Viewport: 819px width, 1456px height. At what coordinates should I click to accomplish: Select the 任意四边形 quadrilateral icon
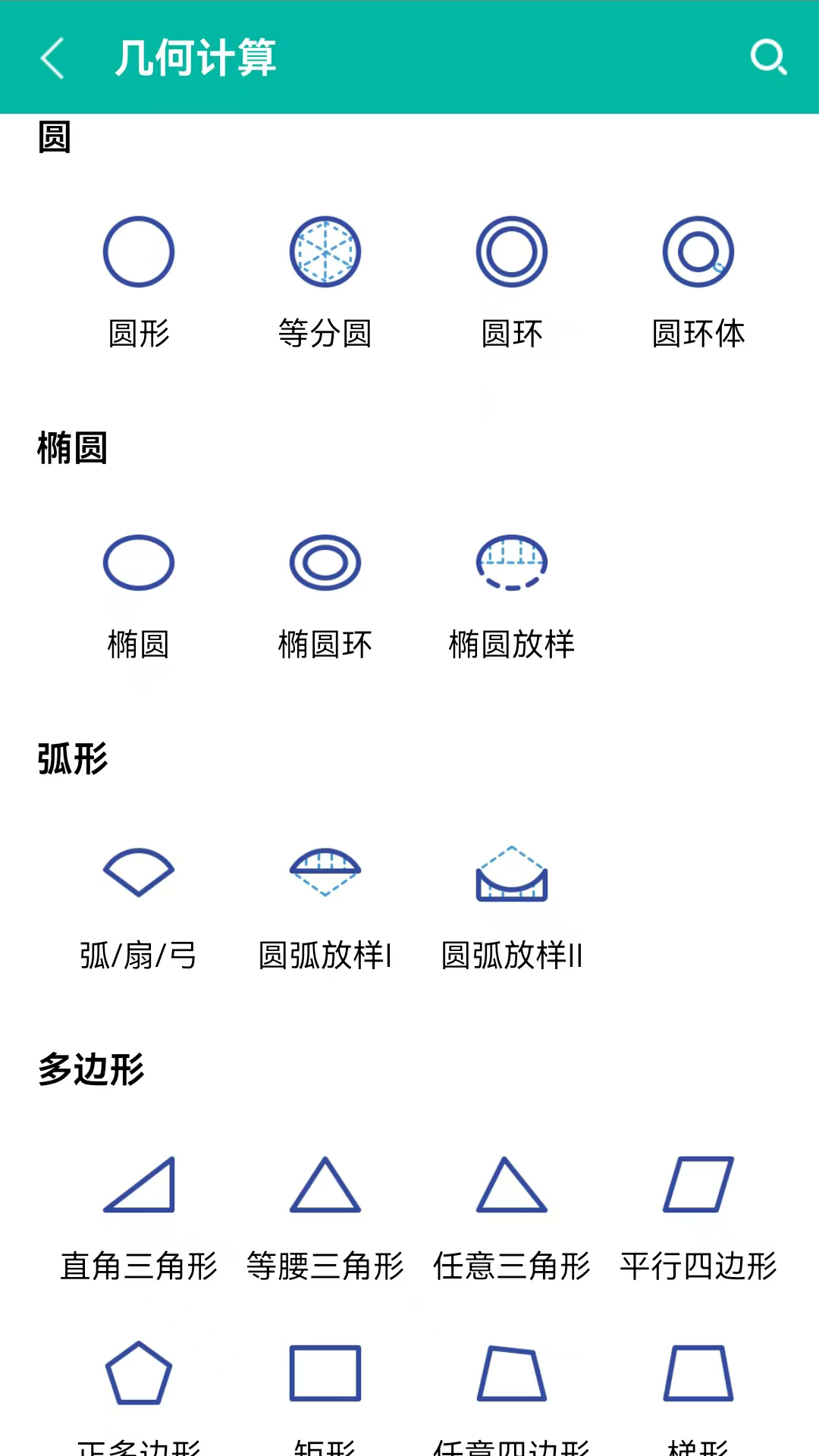[512, 1380]
